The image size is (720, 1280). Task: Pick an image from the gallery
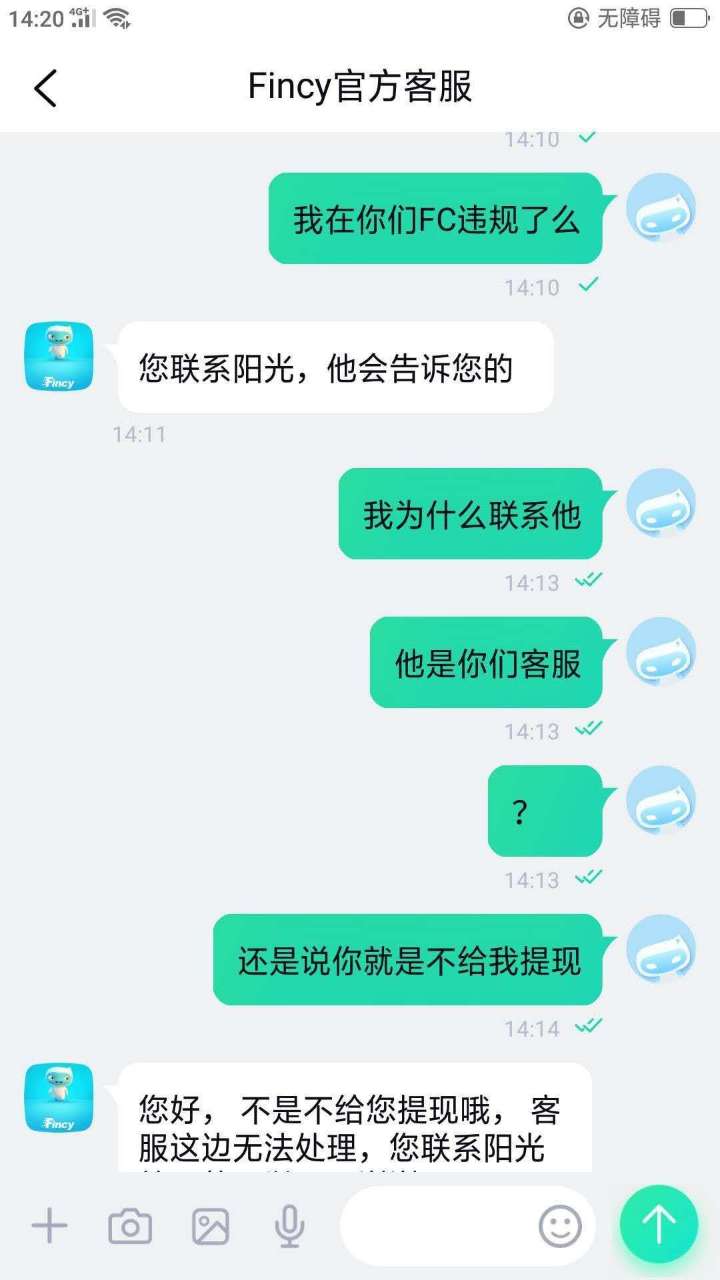point(211,1225)
